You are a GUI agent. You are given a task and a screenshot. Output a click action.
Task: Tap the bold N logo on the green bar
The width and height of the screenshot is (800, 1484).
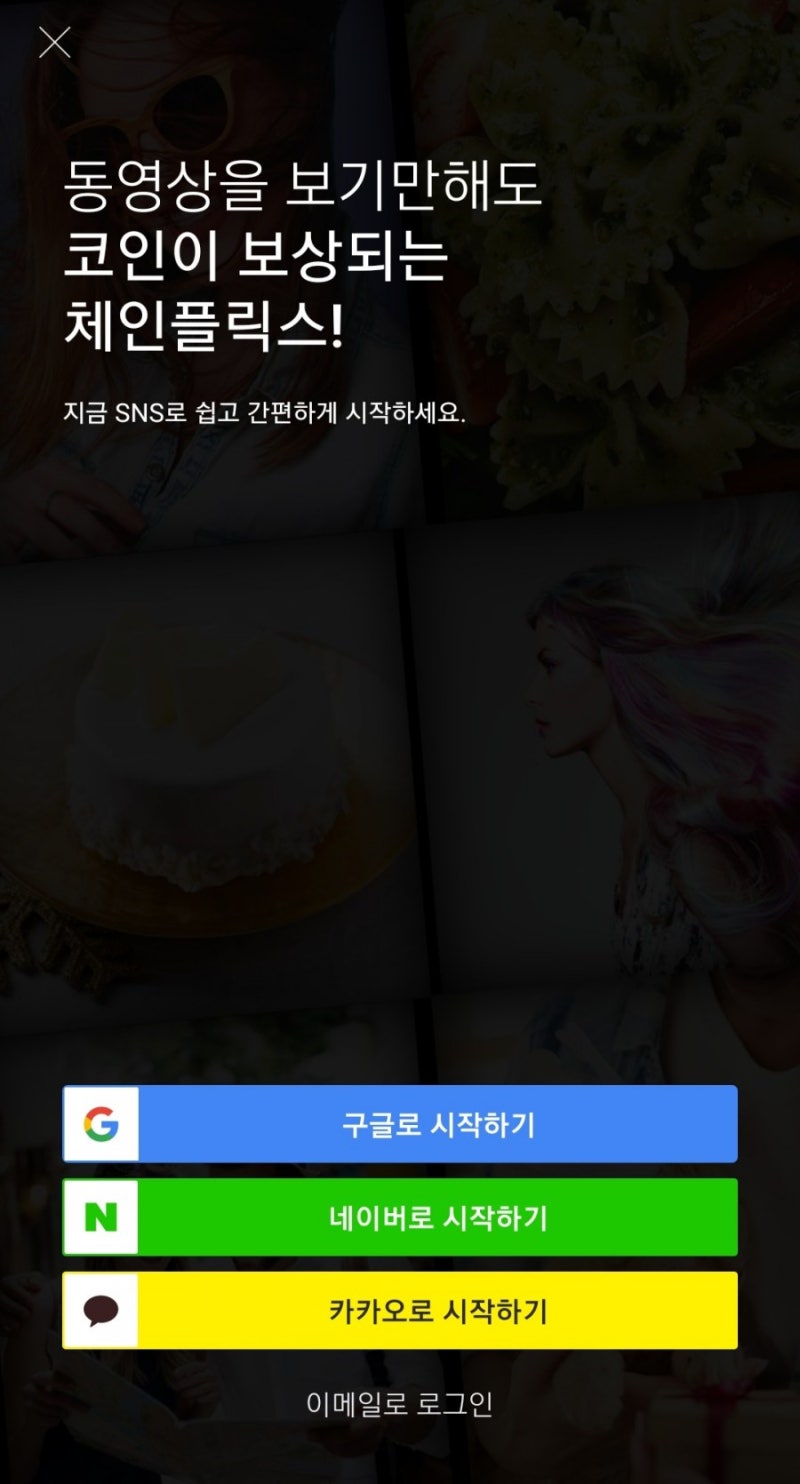100,1217
